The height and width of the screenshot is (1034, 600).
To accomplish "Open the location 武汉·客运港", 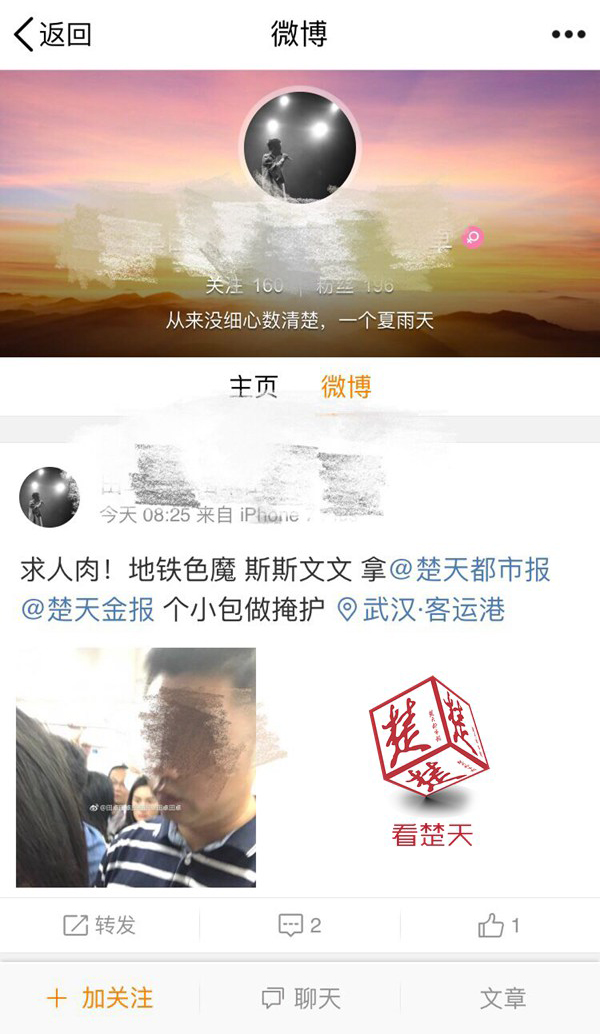I will click(x=422, y=609).
